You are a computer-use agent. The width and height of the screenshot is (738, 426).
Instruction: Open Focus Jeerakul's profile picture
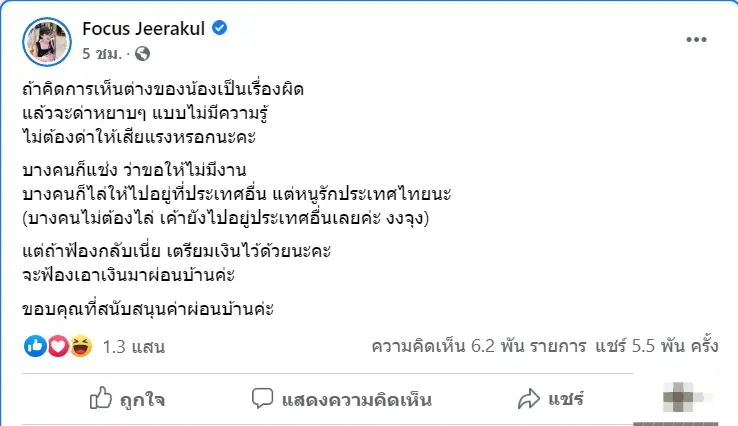pyautogui.click(x=46, y=40)
